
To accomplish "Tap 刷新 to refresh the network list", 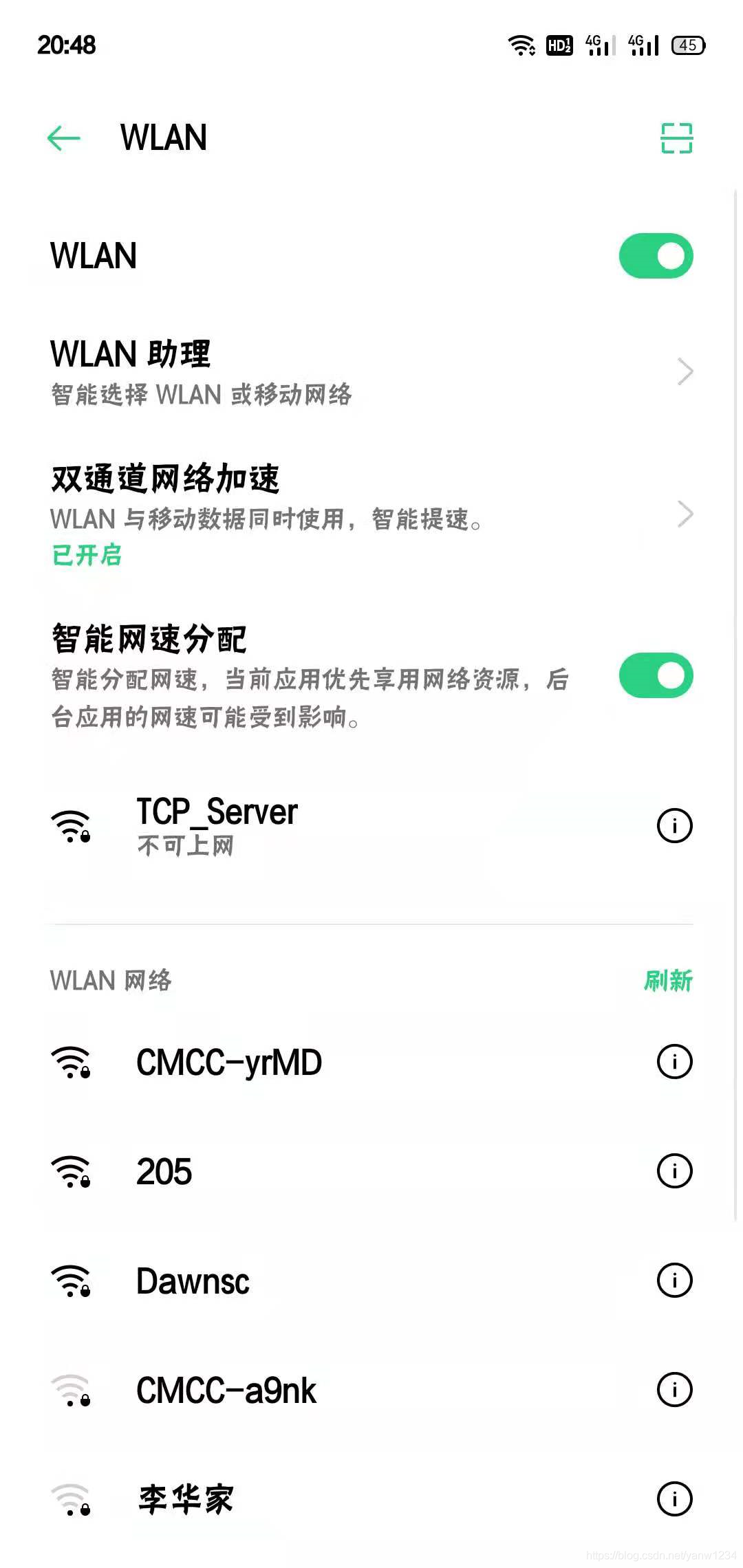I will coord(667,981).
